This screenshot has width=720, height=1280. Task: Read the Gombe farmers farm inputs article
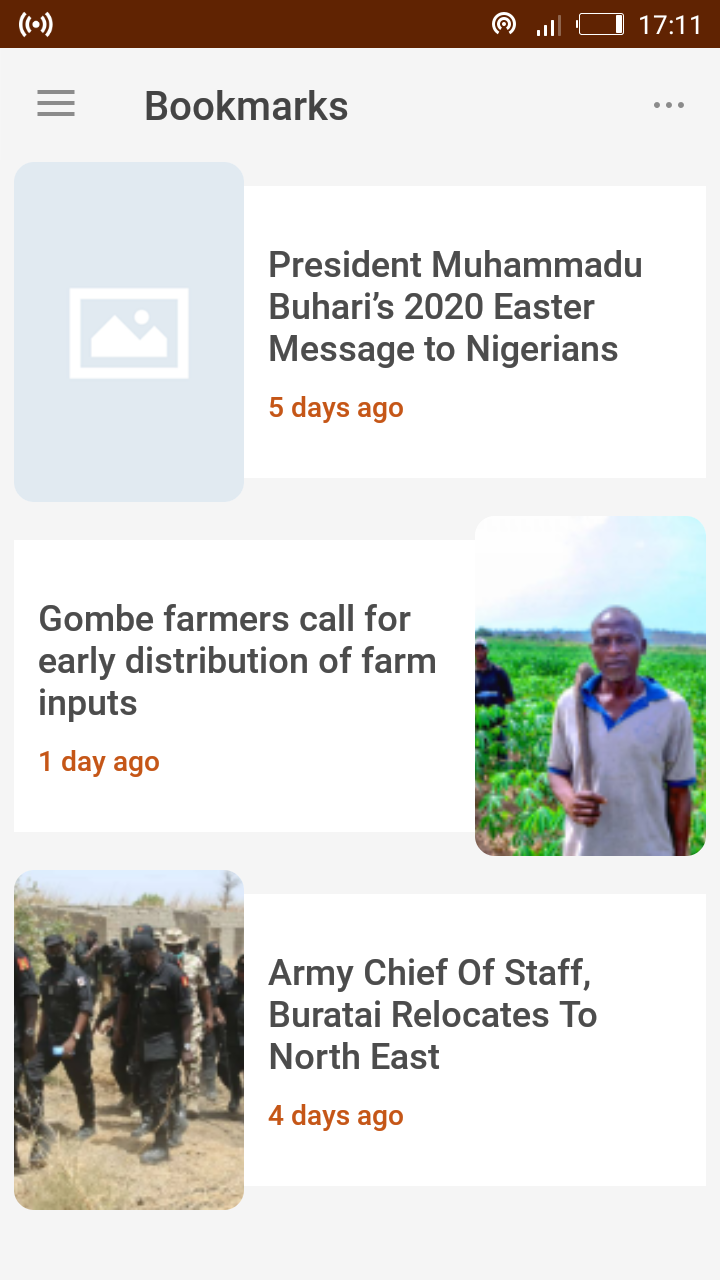238,661
